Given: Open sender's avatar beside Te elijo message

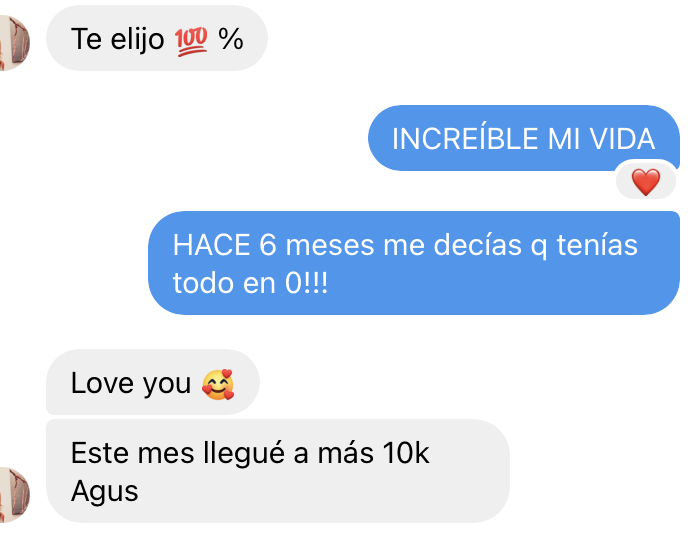Looking at the screenshot, I should point(13,43).
